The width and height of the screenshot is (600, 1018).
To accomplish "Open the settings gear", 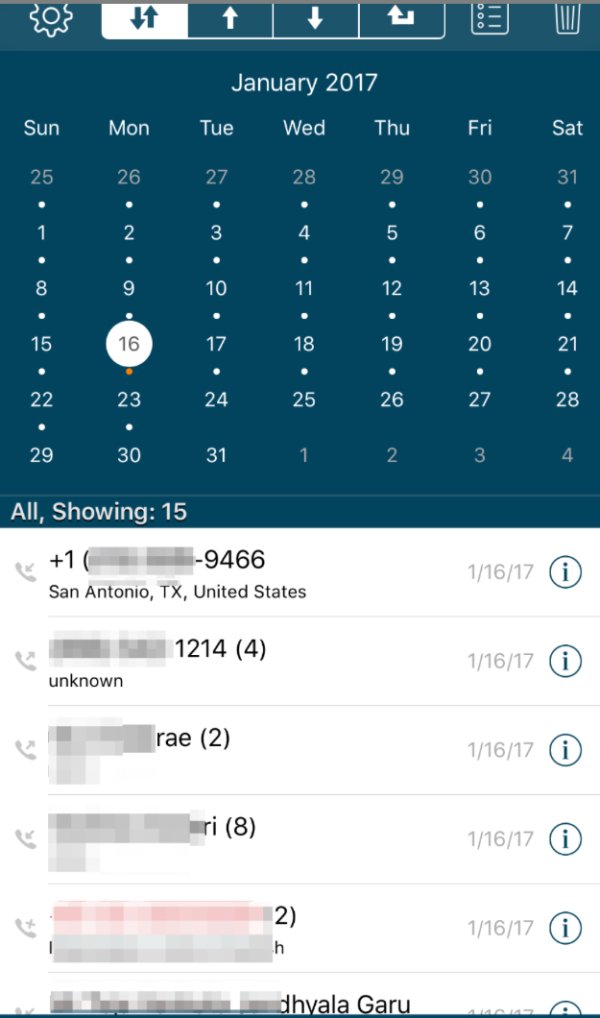I will 52,18.
